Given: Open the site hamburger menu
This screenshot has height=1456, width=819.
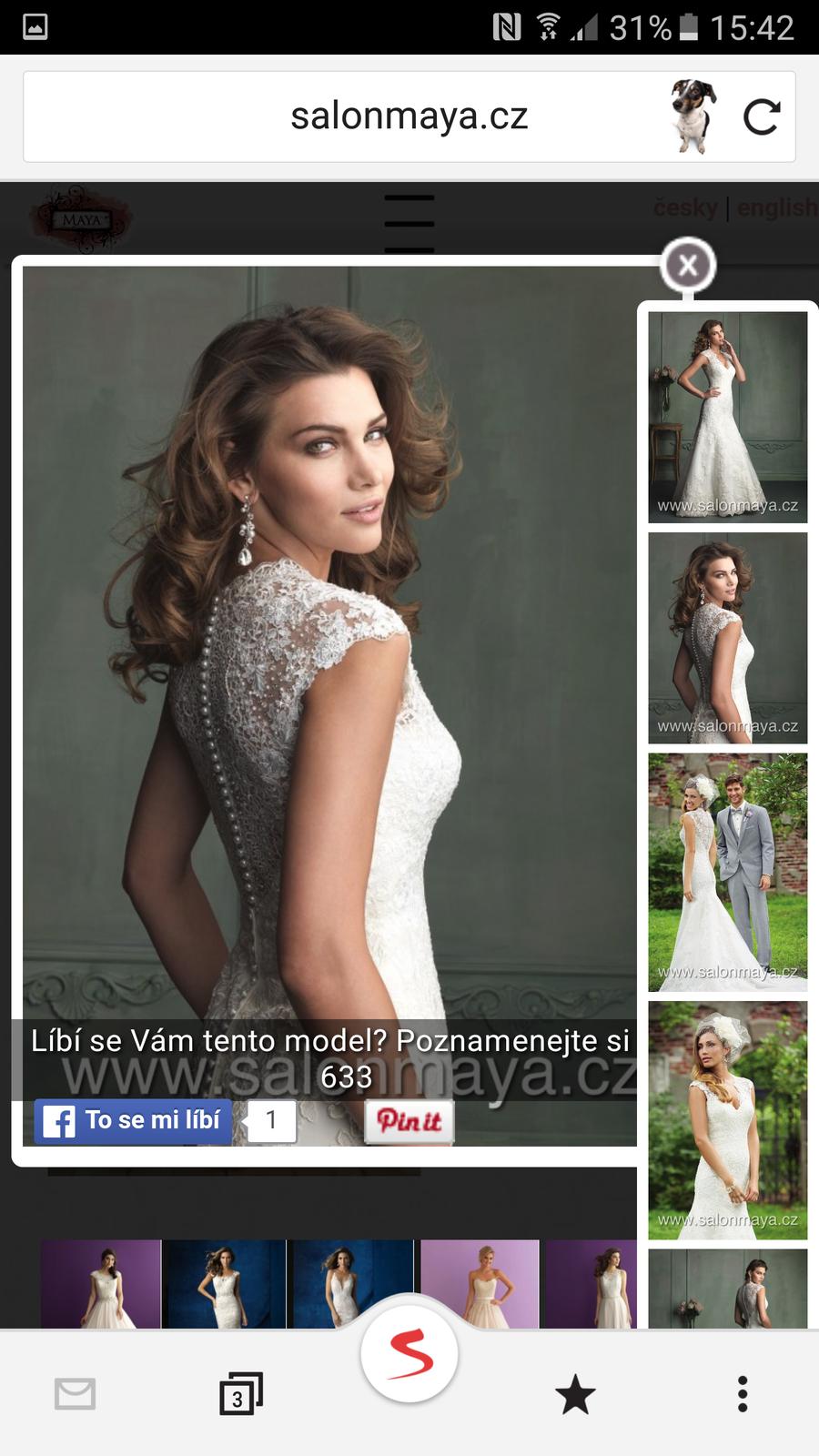Looking at the screenshot, I should tap(409, 223).
